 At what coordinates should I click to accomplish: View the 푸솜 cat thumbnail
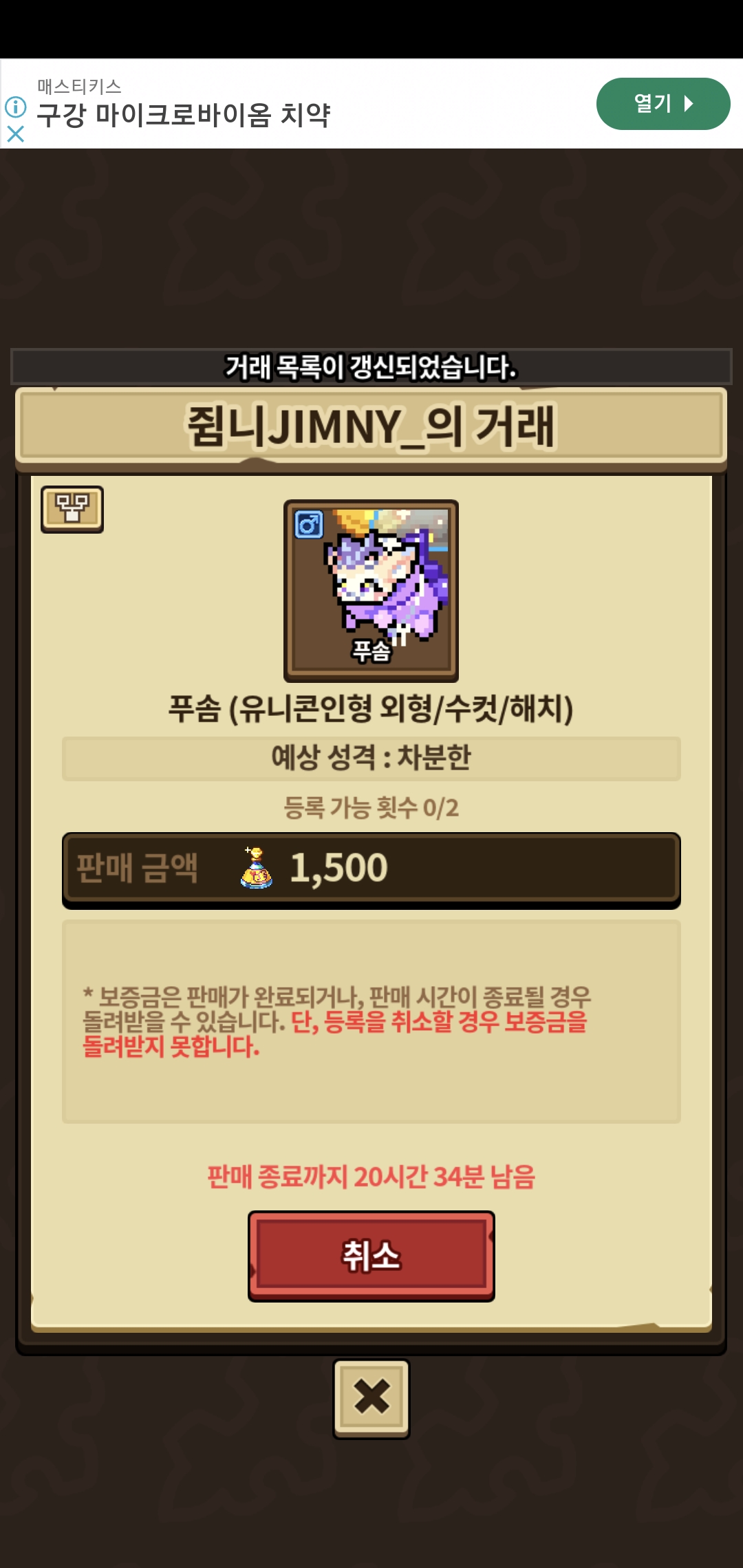click(x=371, y=590)
